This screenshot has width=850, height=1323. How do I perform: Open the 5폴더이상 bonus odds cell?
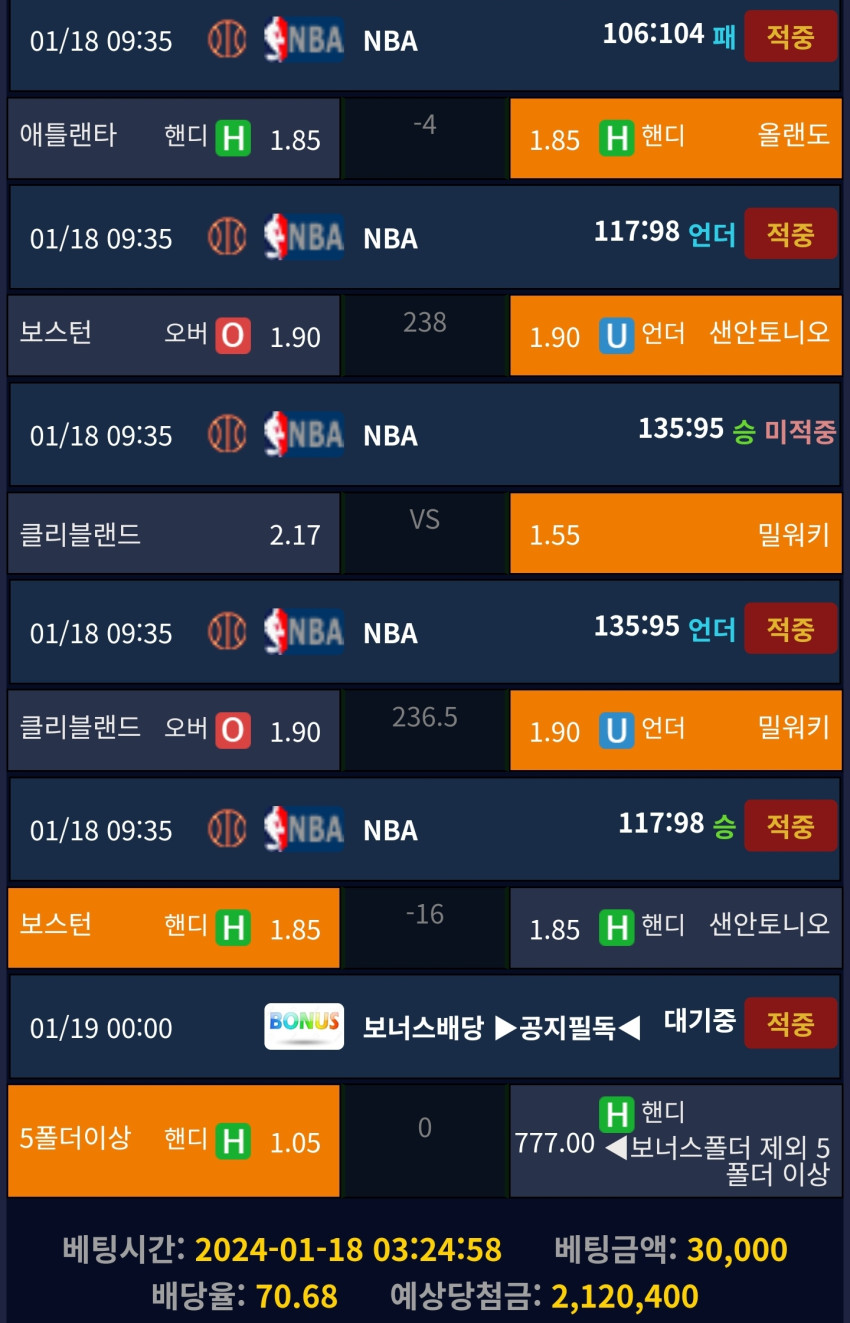[x=174, y=1141]
